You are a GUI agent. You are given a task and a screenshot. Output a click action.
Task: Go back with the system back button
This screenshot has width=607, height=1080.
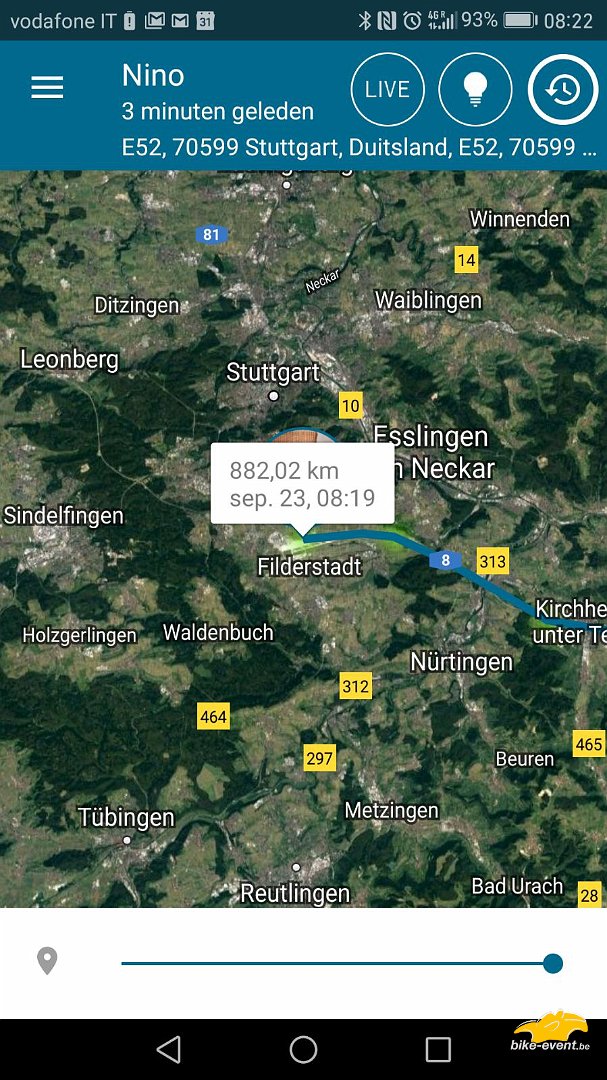(x=169, y=1049)
